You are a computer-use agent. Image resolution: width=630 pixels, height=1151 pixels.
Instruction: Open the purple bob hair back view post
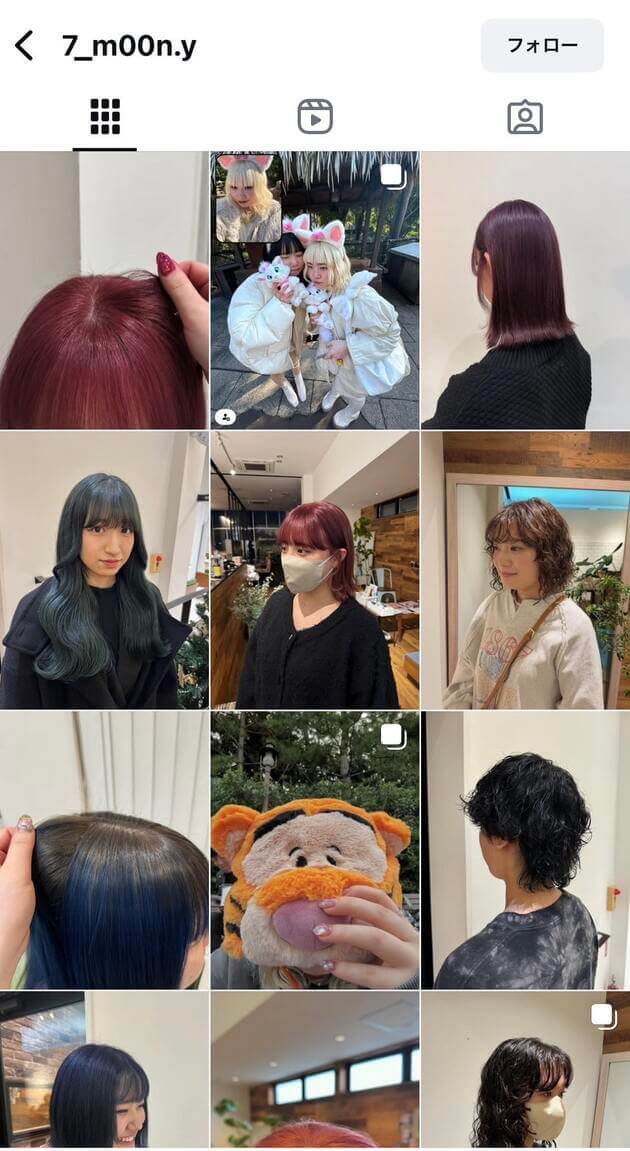[526, 290]
